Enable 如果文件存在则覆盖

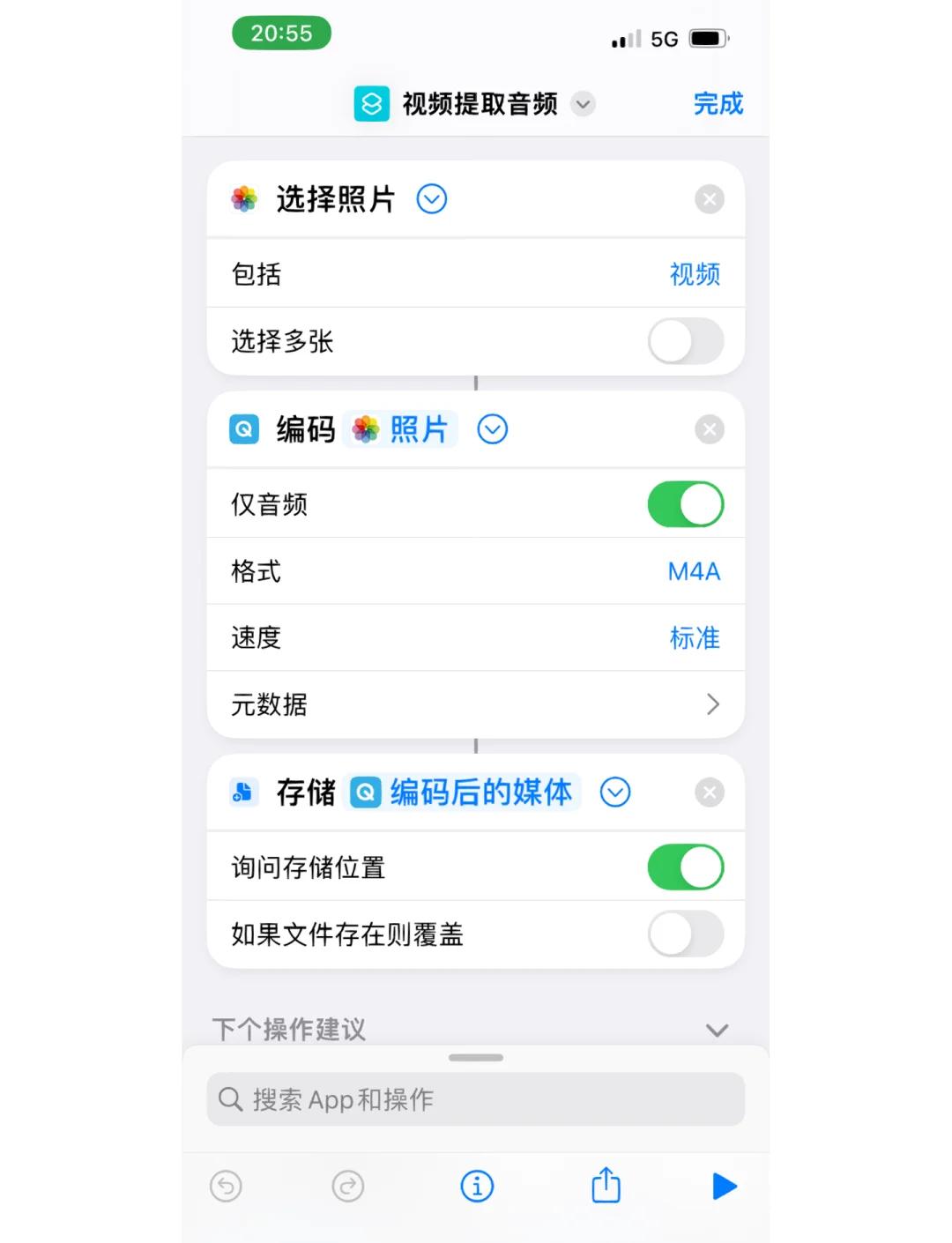coord(685,934)
